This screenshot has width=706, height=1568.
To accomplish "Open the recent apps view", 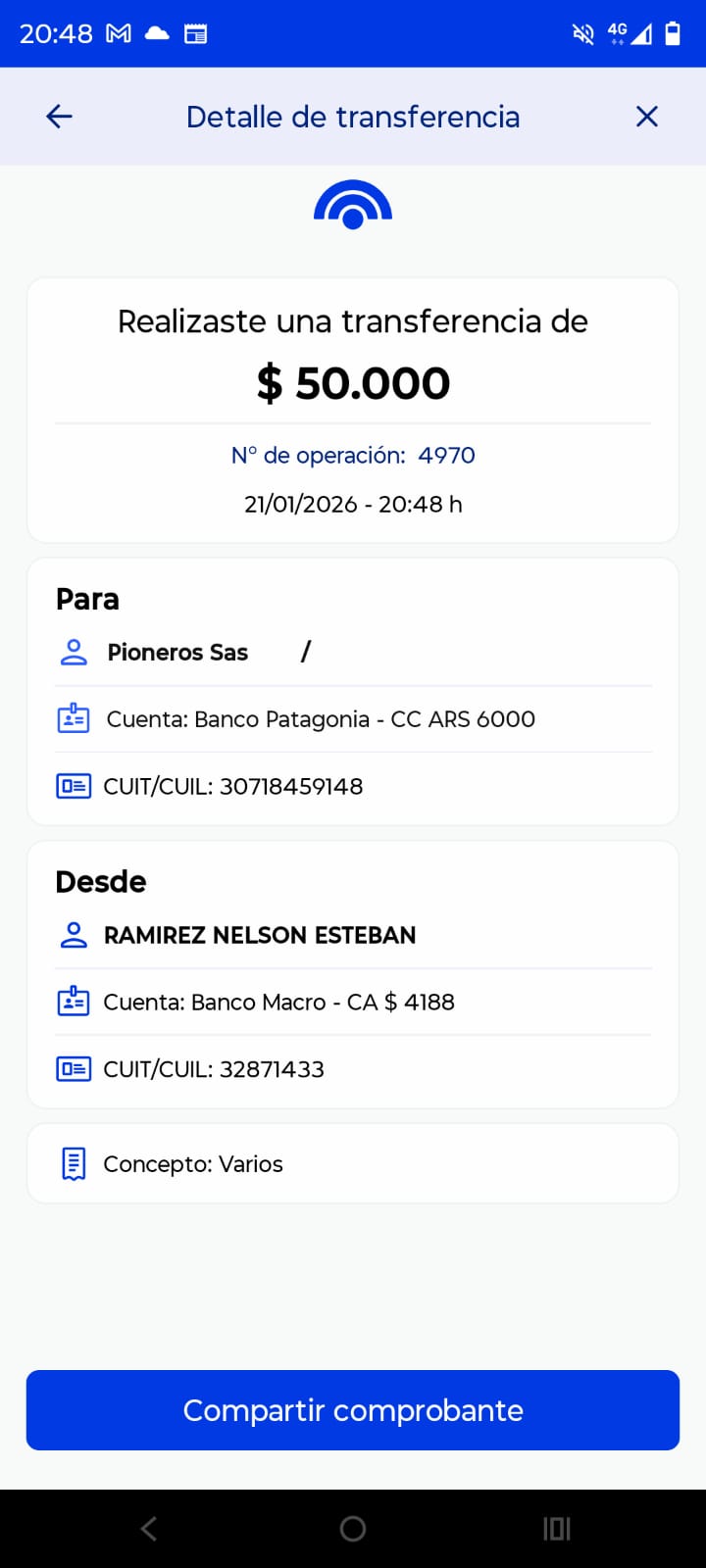I will click(556, 1528).
